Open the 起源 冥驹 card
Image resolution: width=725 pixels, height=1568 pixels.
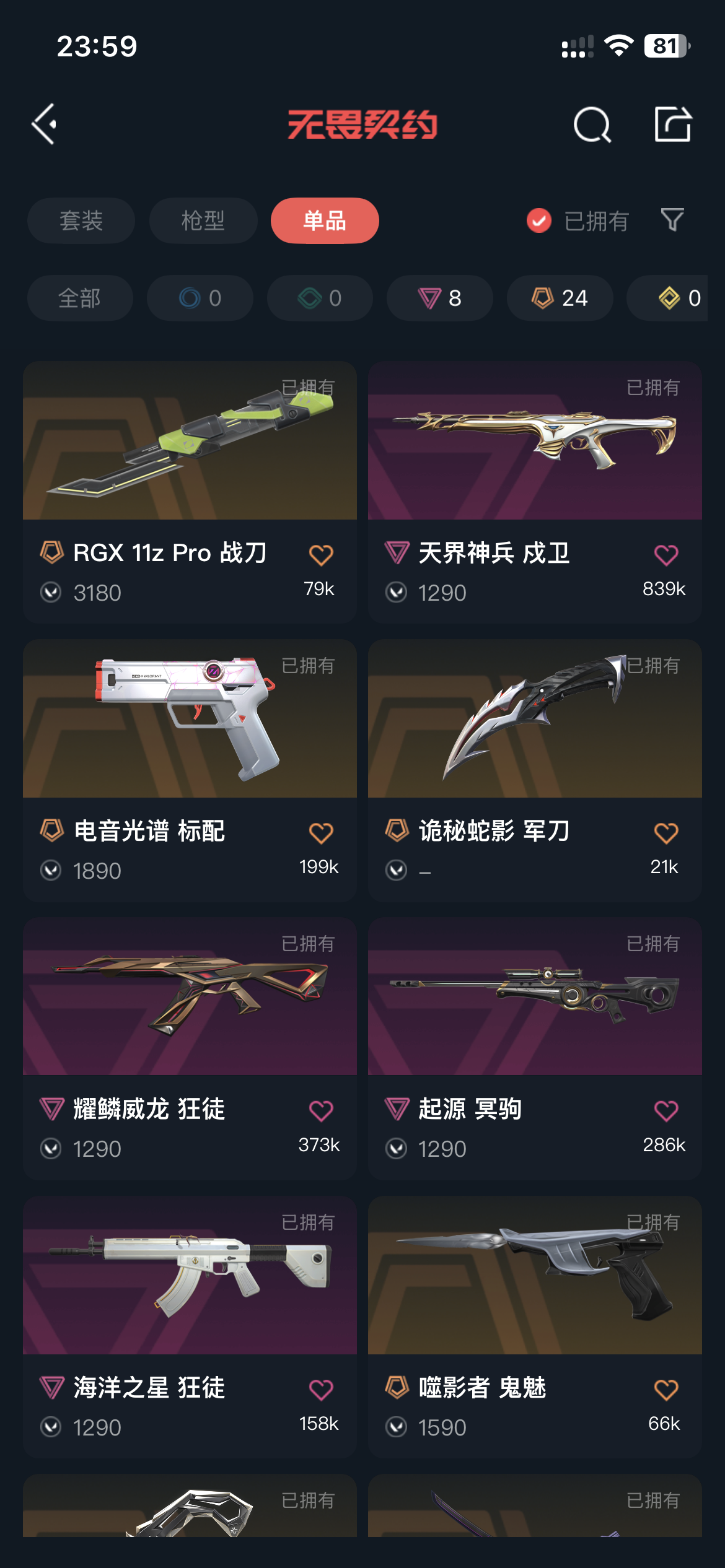coord(535,1048)
